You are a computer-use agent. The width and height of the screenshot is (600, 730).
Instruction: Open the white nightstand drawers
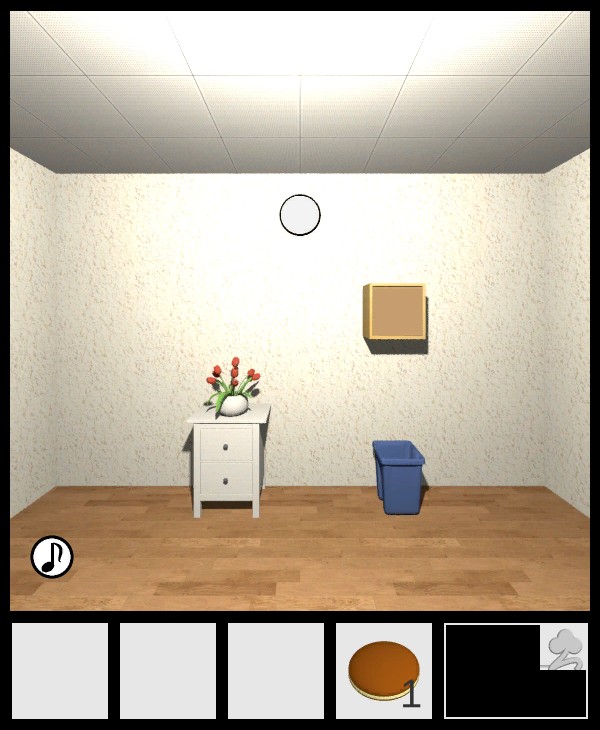(x=227, y=460)
